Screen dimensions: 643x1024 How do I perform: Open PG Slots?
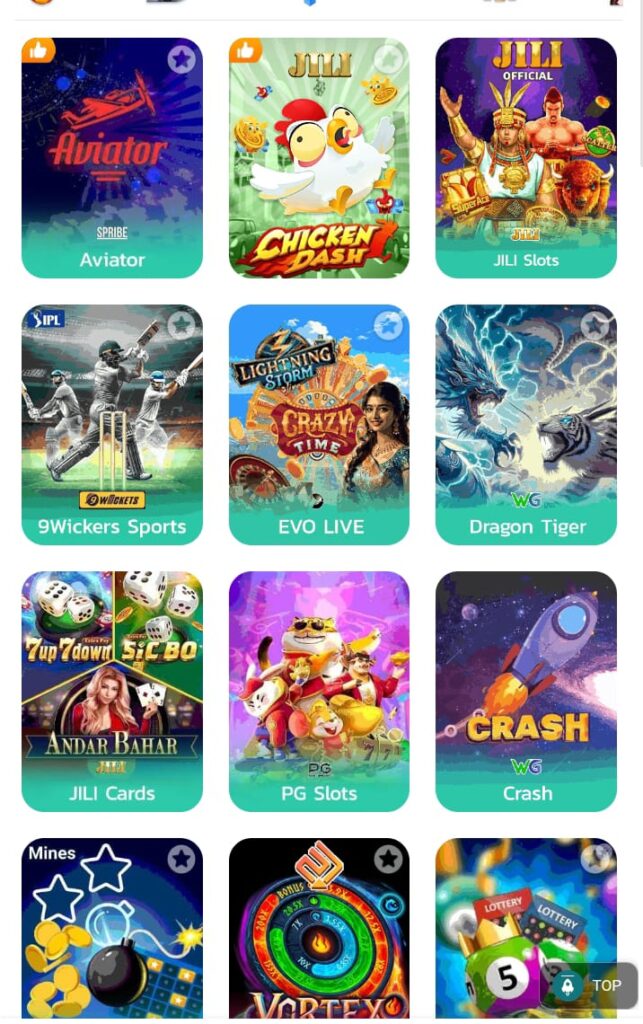(x=318, y=691)
